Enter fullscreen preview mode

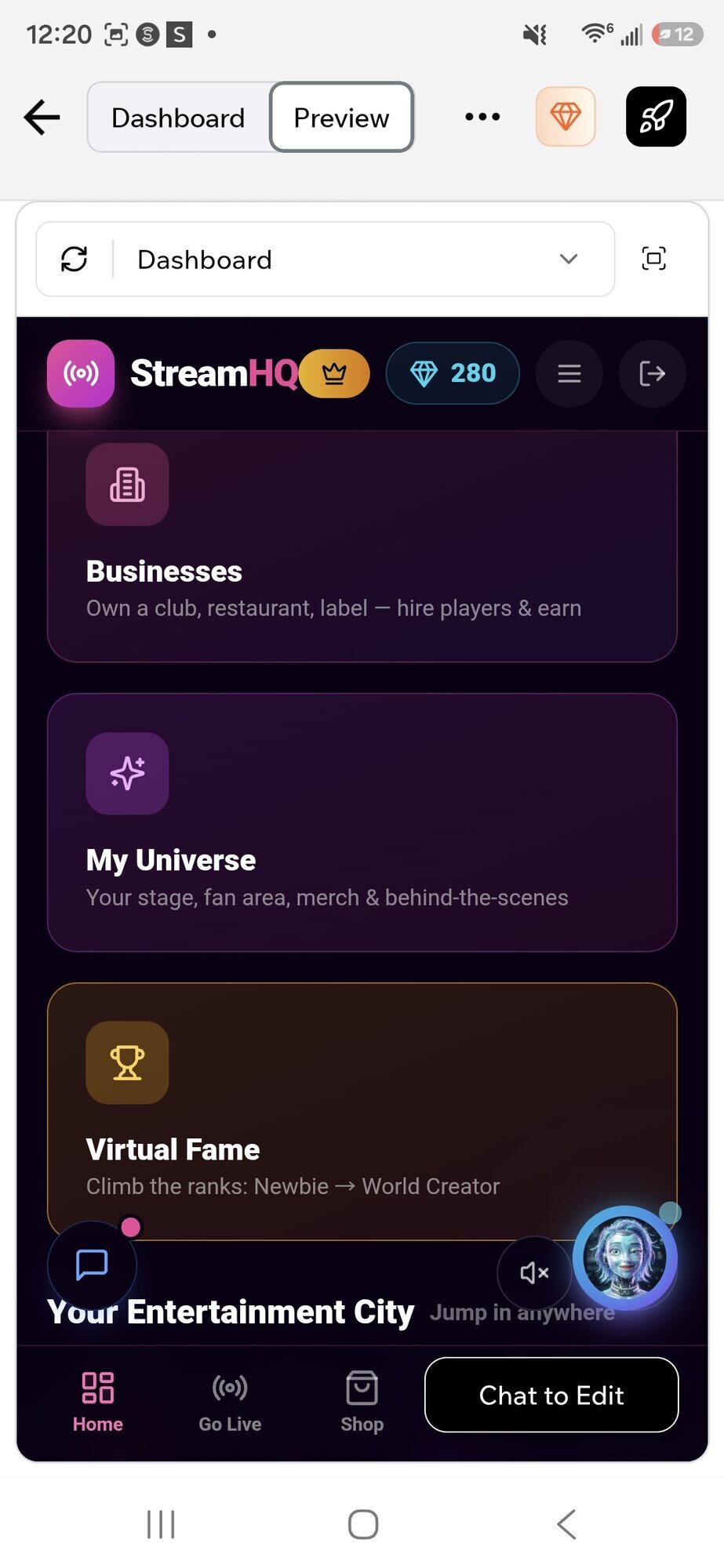(654, 259)
